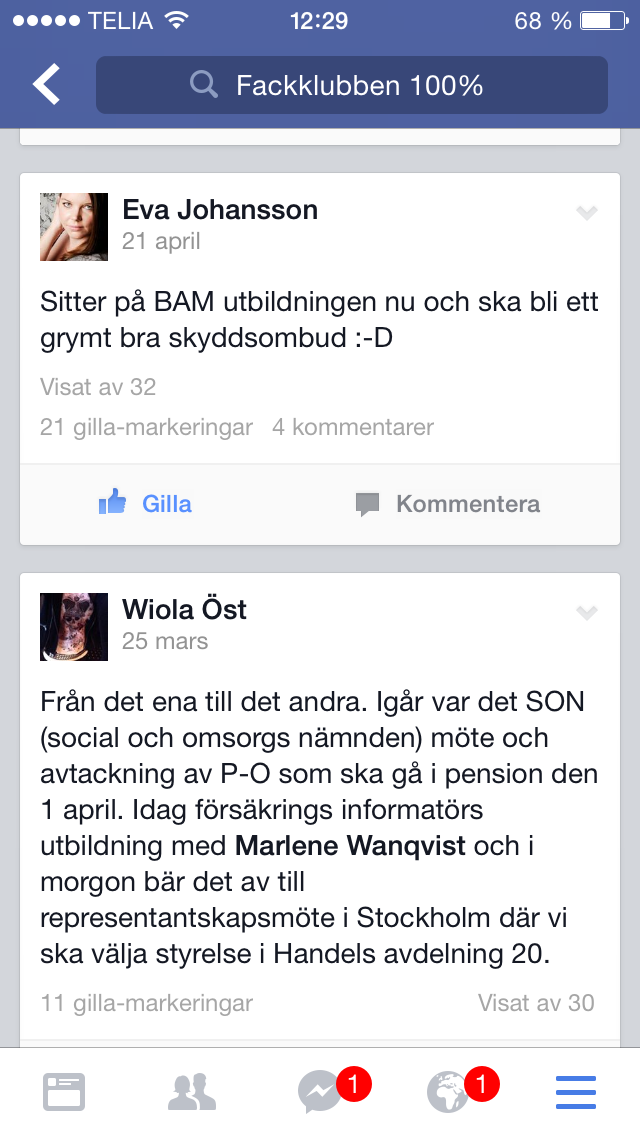View the 21 gilla-markeringar on Eva's post
Image resolution: width=640 pixels, height=1136 pixels.
point(147,428)
